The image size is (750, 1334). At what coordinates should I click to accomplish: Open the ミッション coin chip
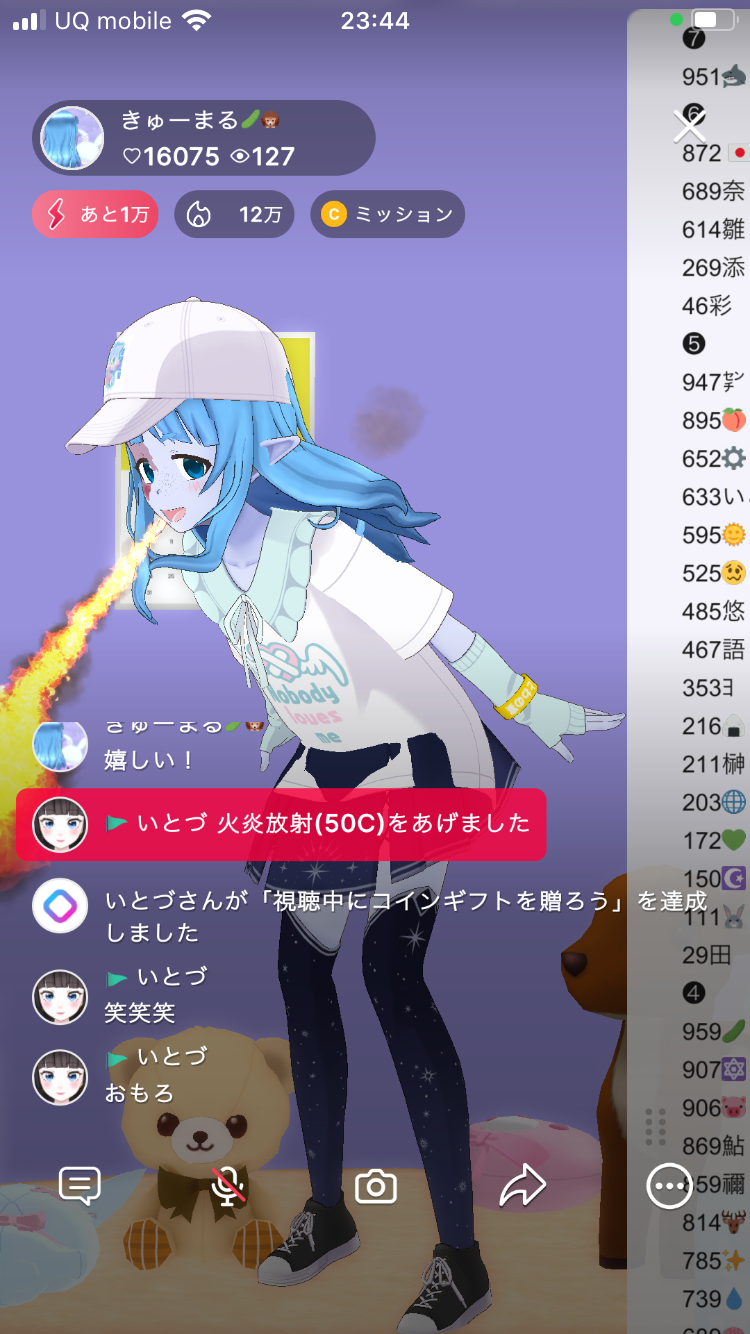coord(387,214)
